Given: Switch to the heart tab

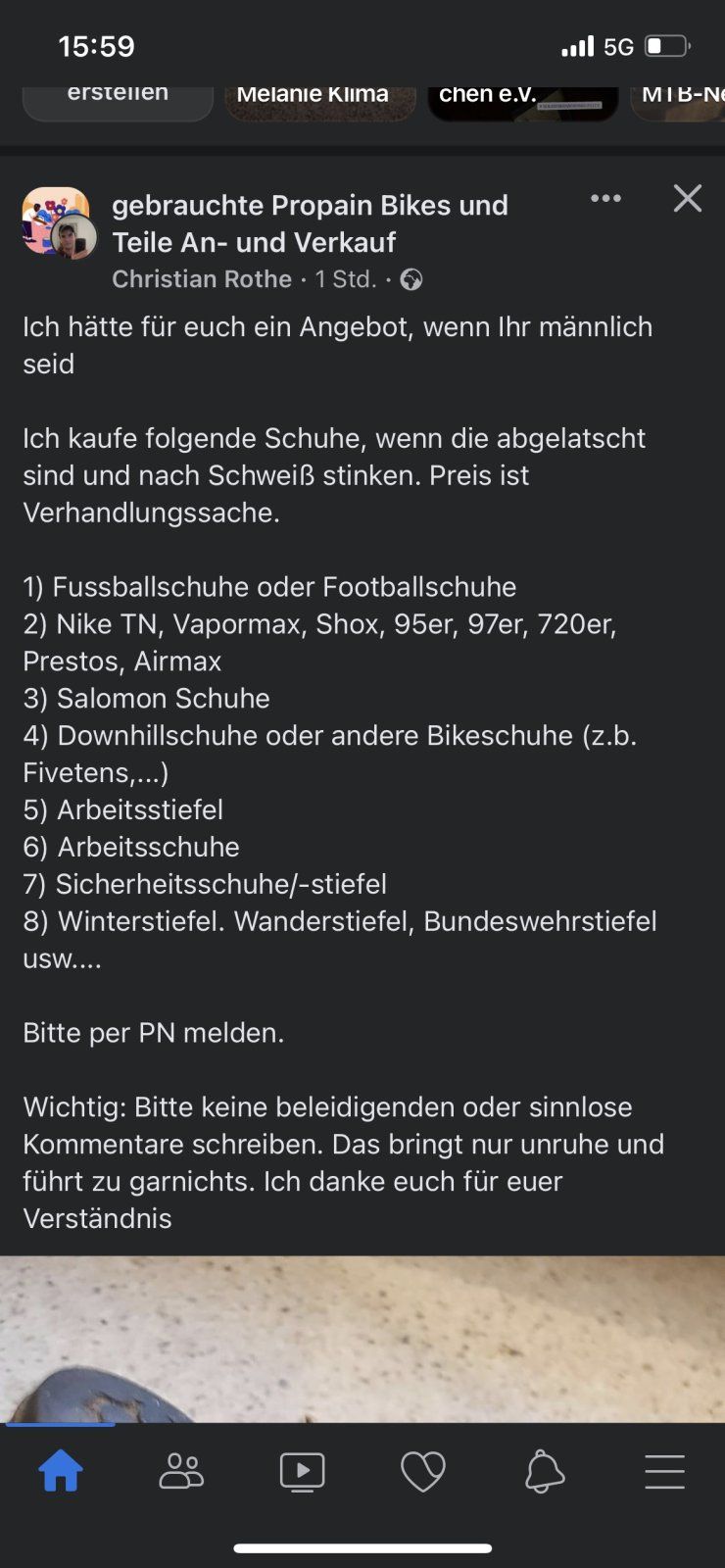Looking at the screenshot, I should click(x=423, y=1471).
